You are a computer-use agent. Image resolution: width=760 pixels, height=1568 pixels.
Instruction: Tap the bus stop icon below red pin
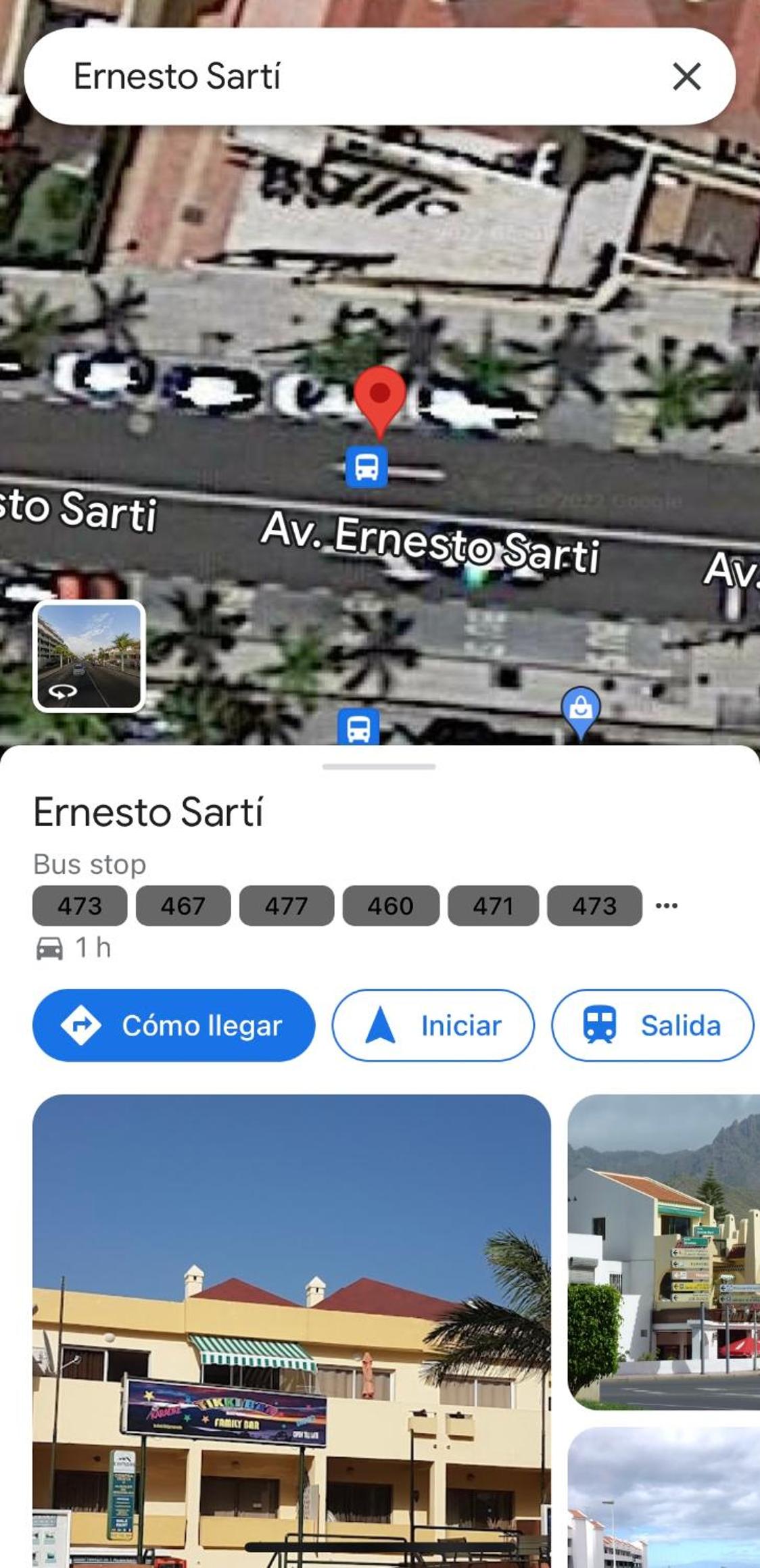tap(366, 467)
